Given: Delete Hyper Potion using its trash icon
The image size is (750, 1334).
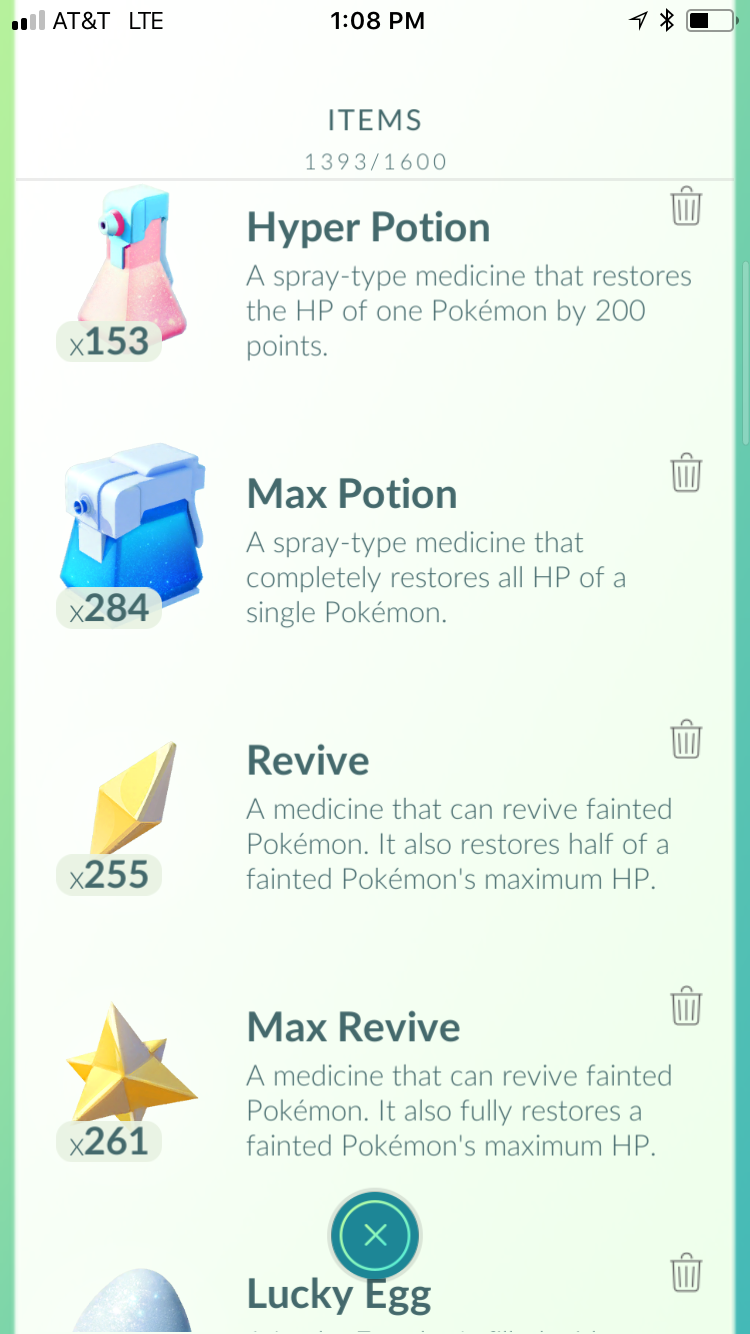Looking at the screenshot, I should (686, 207).
